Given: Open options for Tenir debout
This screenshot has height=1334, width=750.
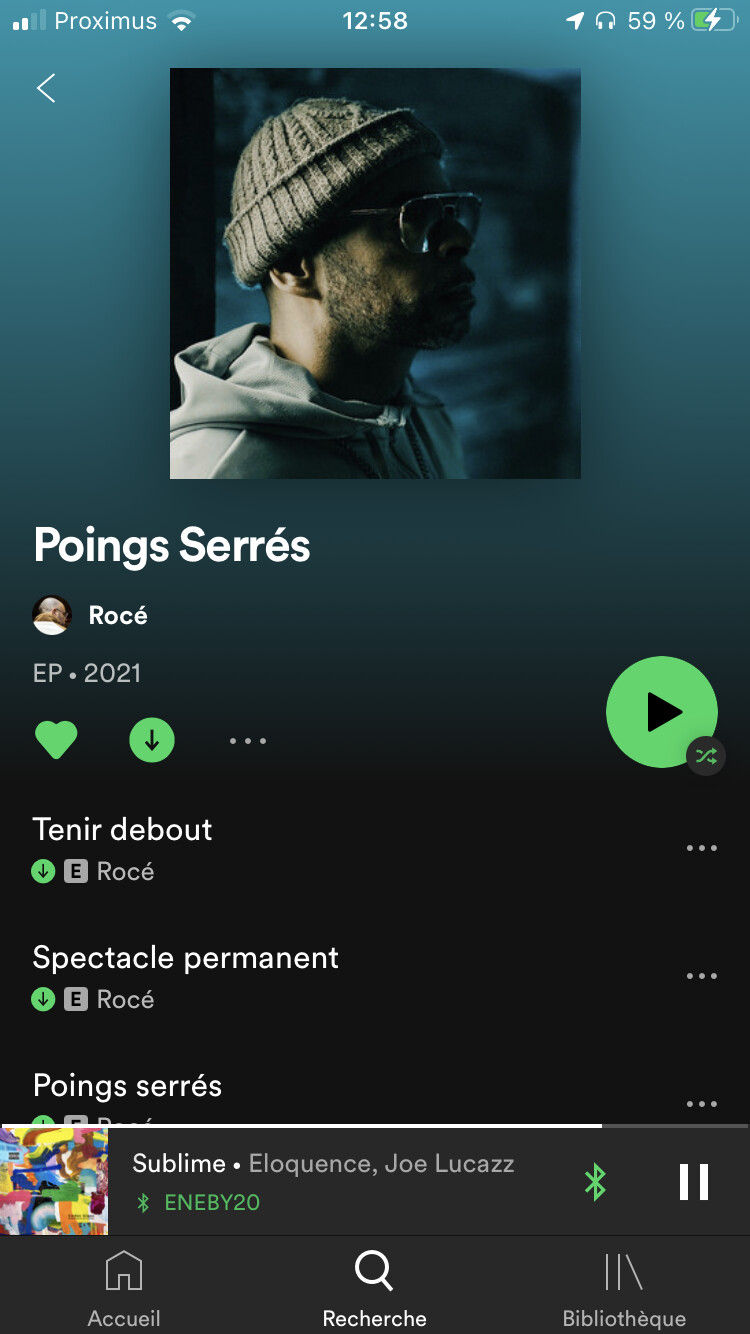Looking at the screenshot, I should tap(701, 848).
